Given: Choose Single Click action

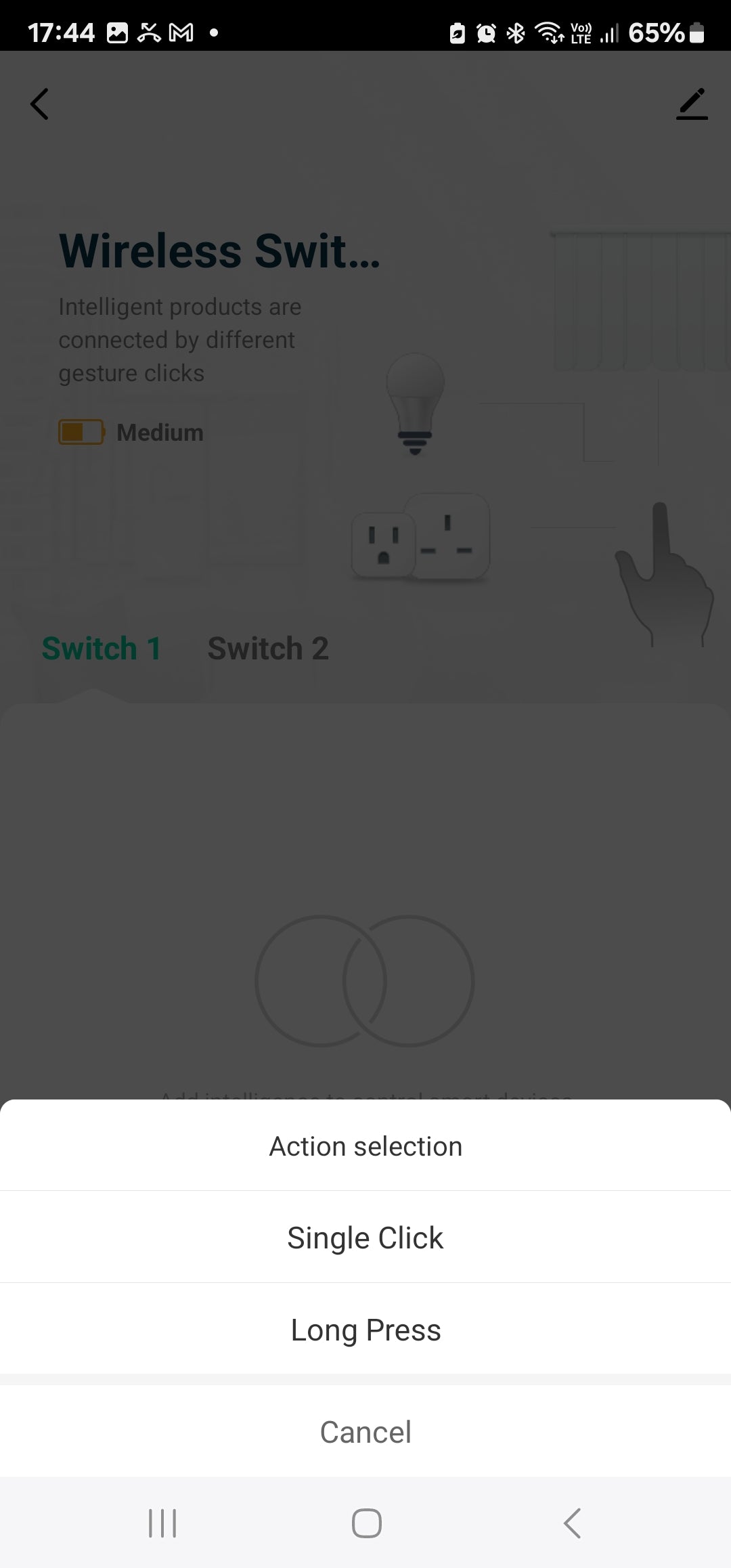Looking at the screenshot, I should [x=365, y=1238].
